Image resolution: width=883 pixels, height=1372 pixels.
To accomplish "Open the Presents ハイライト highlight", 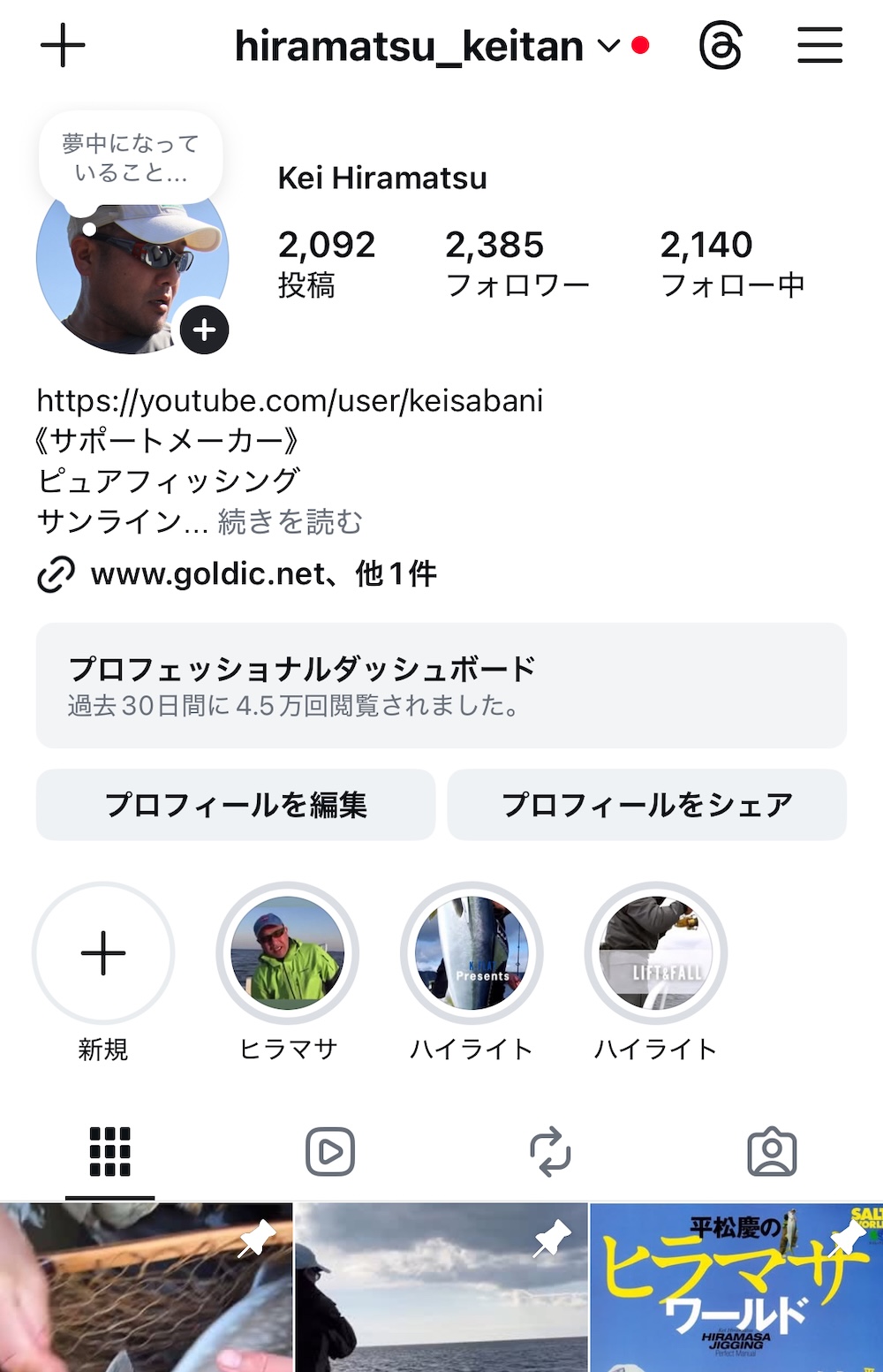I will [x=472, y=954].
